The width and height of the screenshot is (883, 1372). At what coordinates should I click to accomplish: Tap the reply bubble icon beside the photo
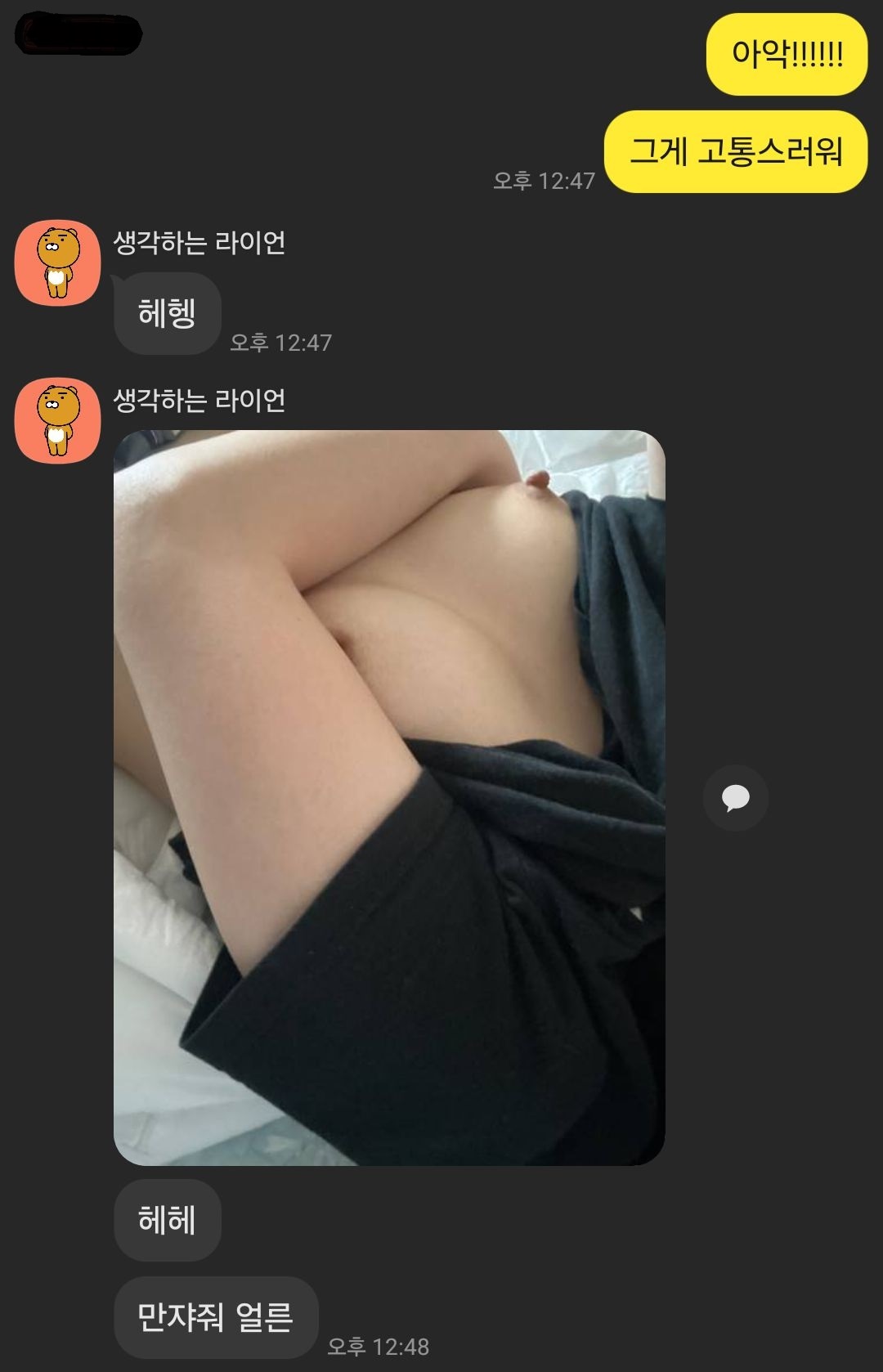click(x=735, y=798)
